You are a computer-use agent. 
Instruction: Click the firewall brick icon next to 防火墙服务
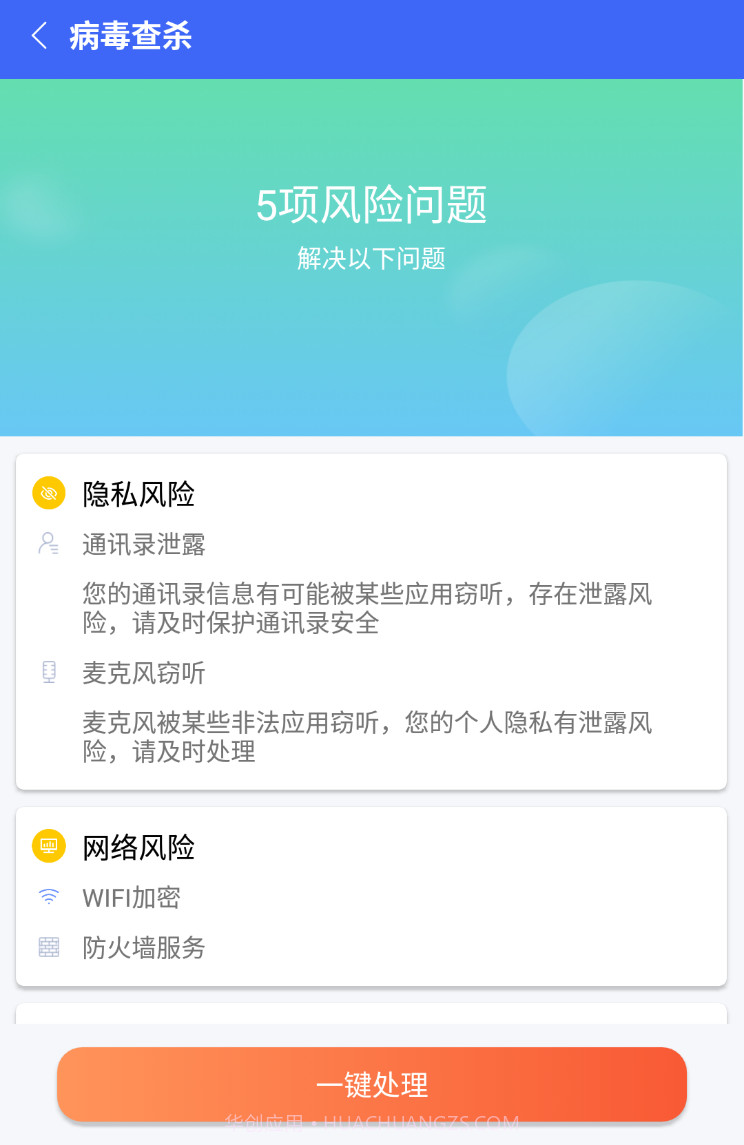coord(48,948)
